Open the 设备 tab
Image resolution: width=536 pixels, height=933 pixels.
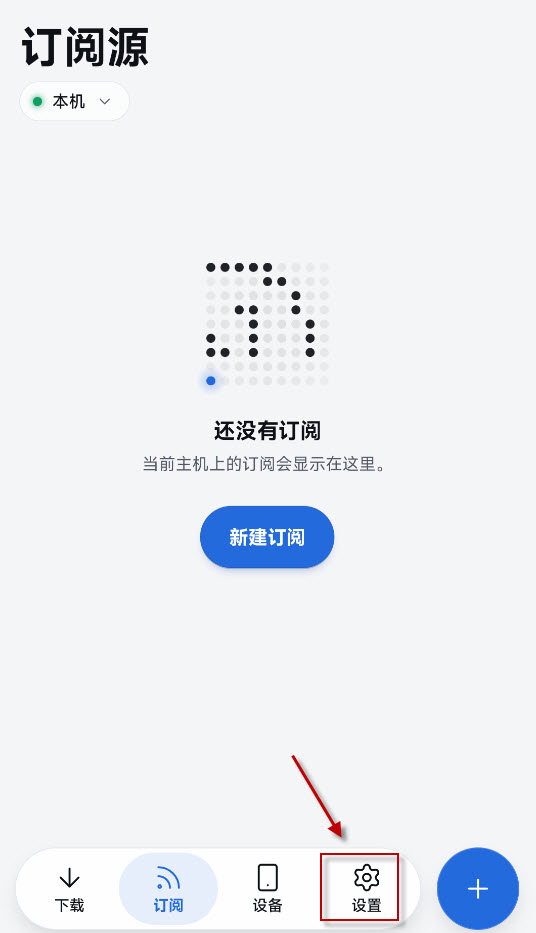point(267,890)
